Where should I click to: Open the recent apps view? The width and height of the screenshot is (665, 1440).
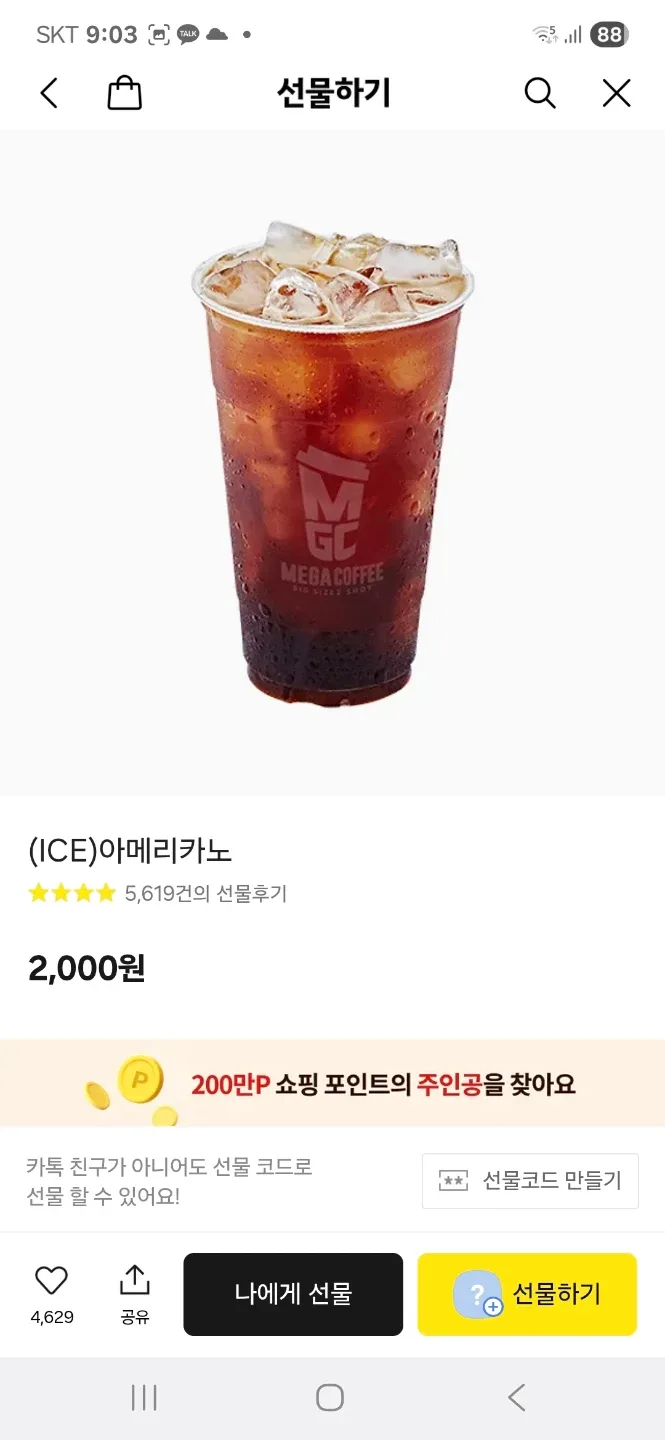(144, 1397)
